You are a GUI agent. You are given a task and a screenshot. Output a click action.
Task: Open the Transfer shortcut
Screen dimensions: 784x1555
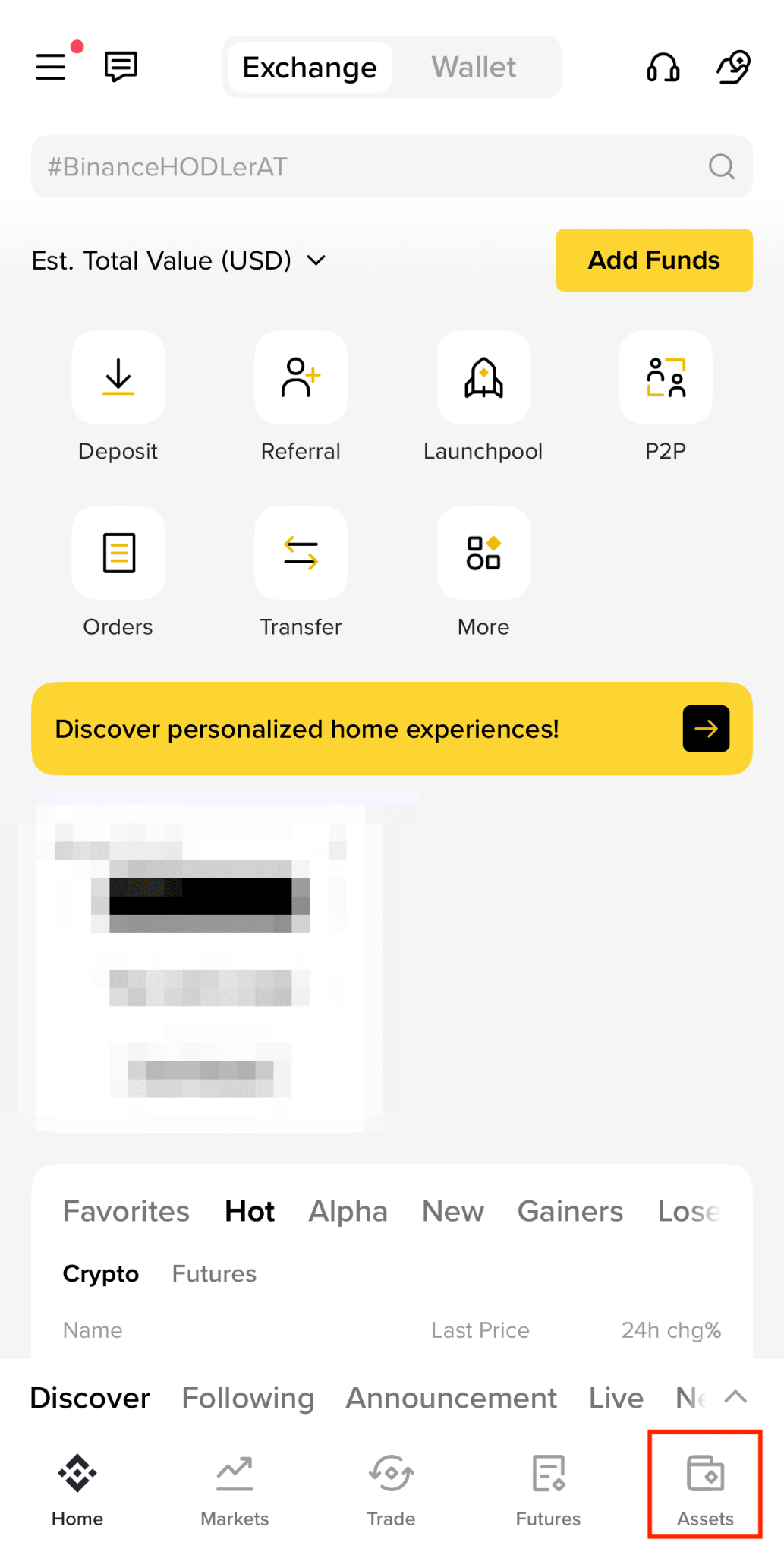(301, 572)
